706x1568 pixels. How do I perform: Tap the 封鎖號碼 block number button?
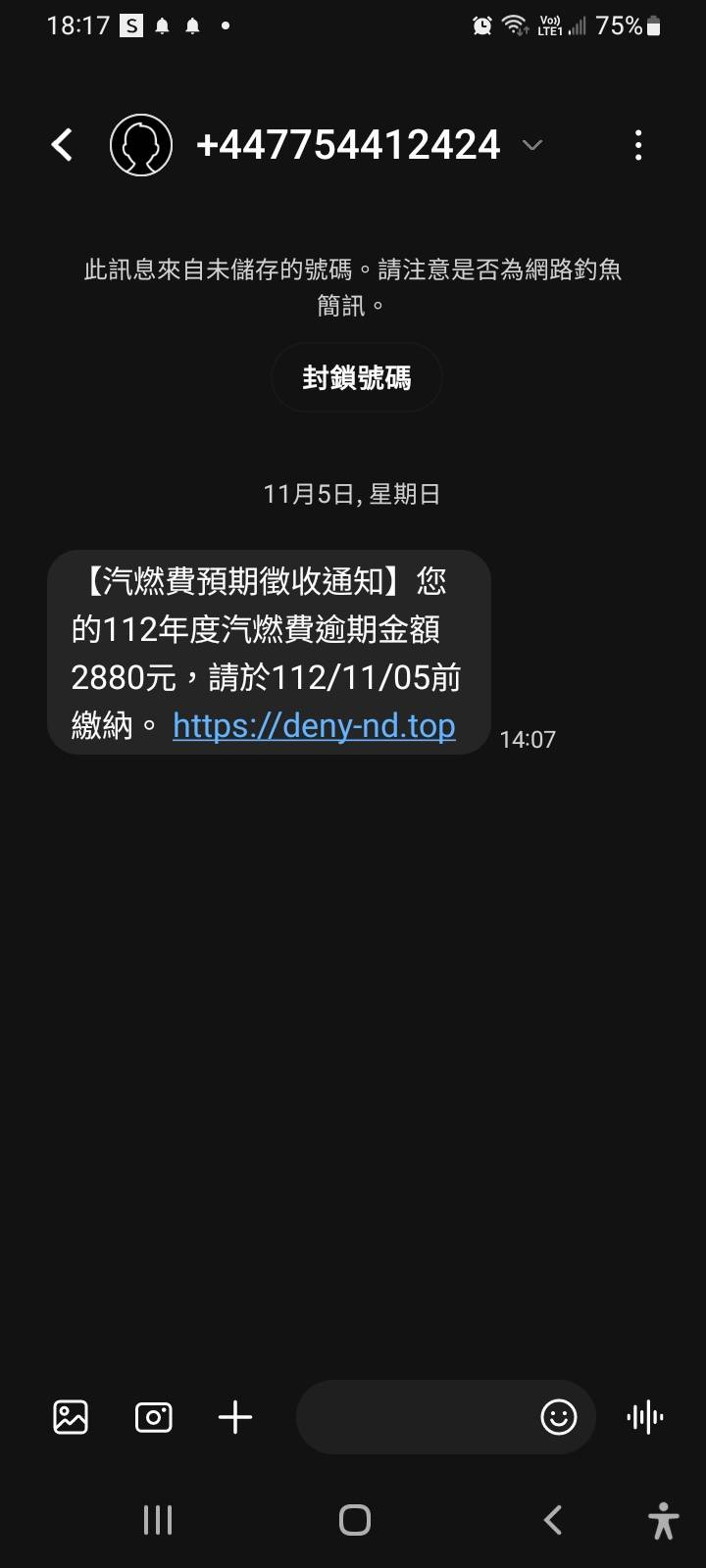pyautogui.click(x=357, y=377)
